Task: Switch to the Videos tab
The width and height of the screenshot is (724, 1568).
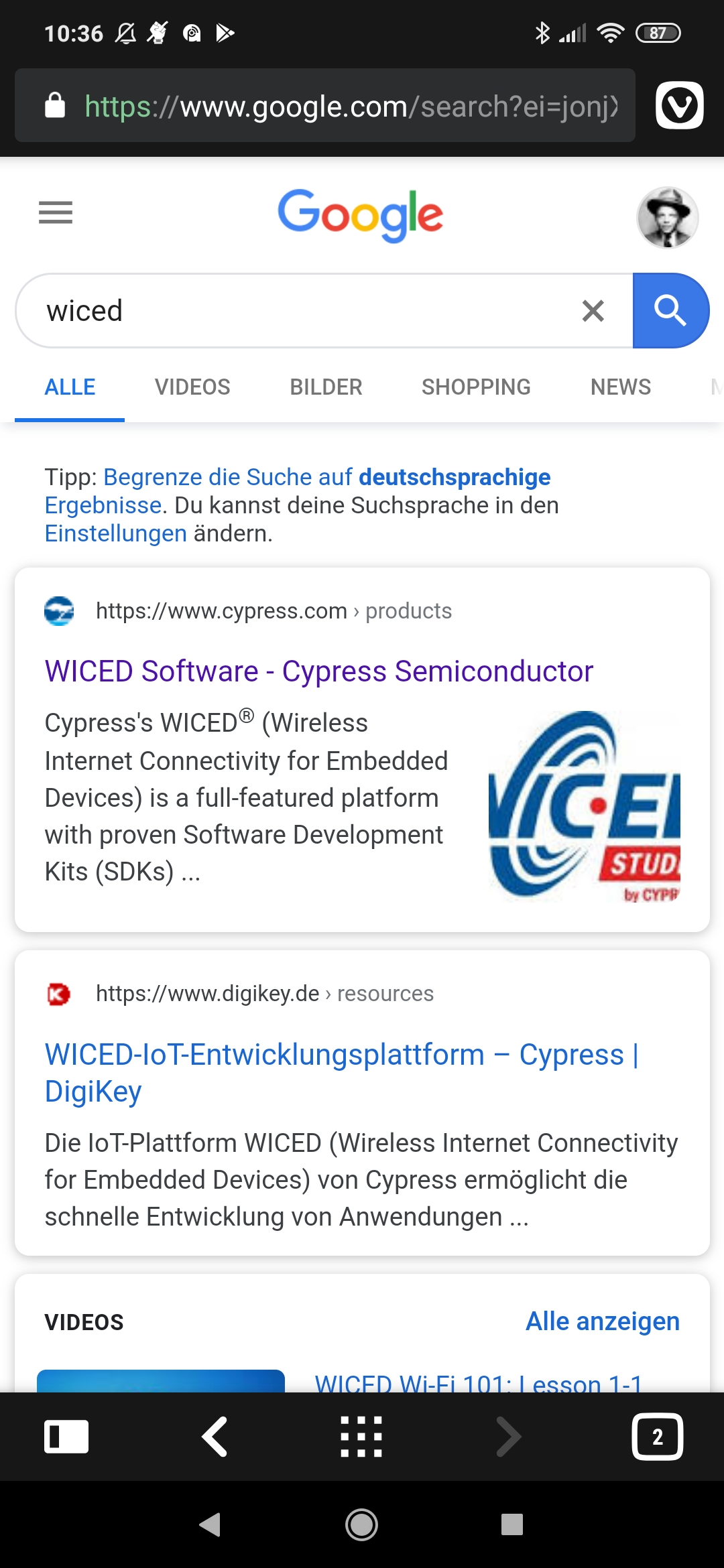Action: coord(192,387)
